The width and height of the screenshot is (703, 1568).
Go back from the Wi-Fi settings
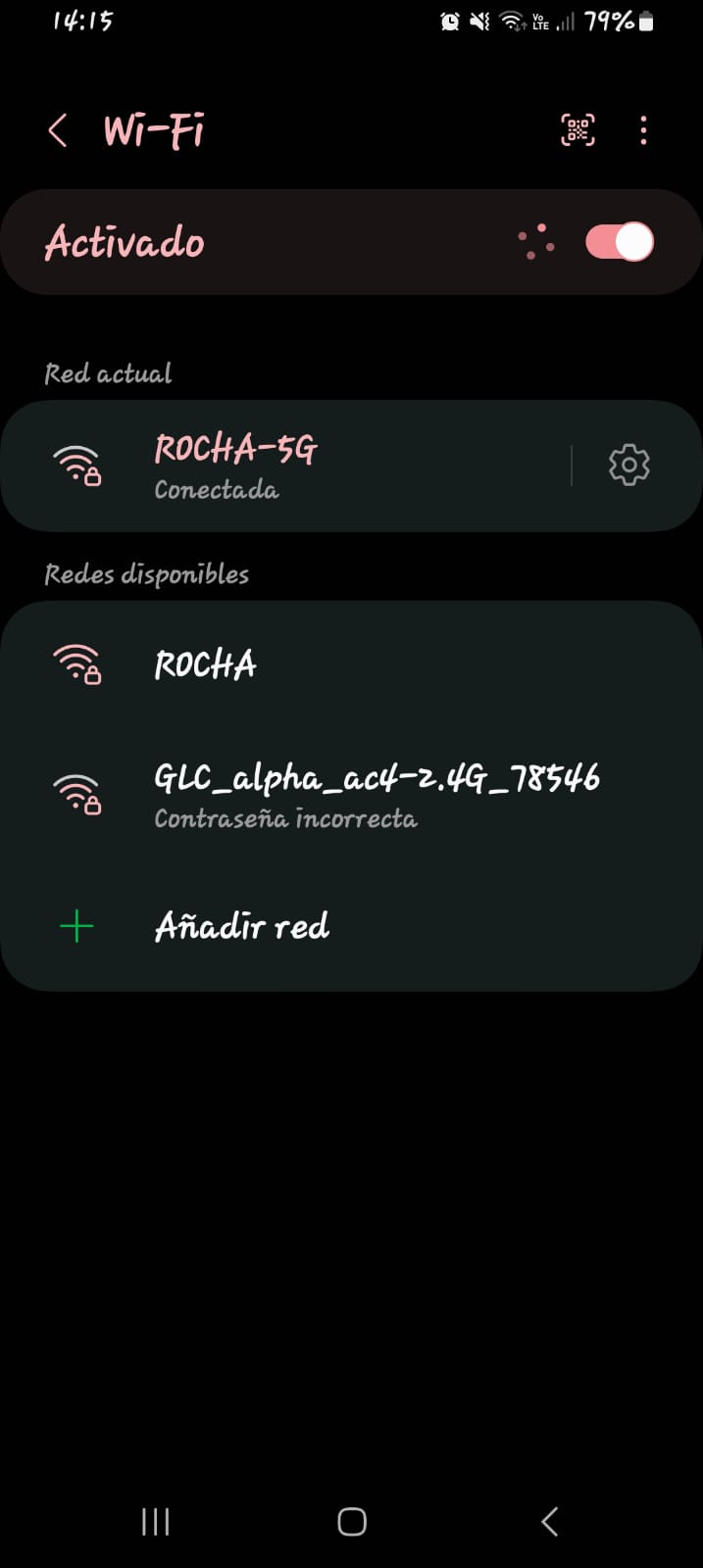[58, 130]
